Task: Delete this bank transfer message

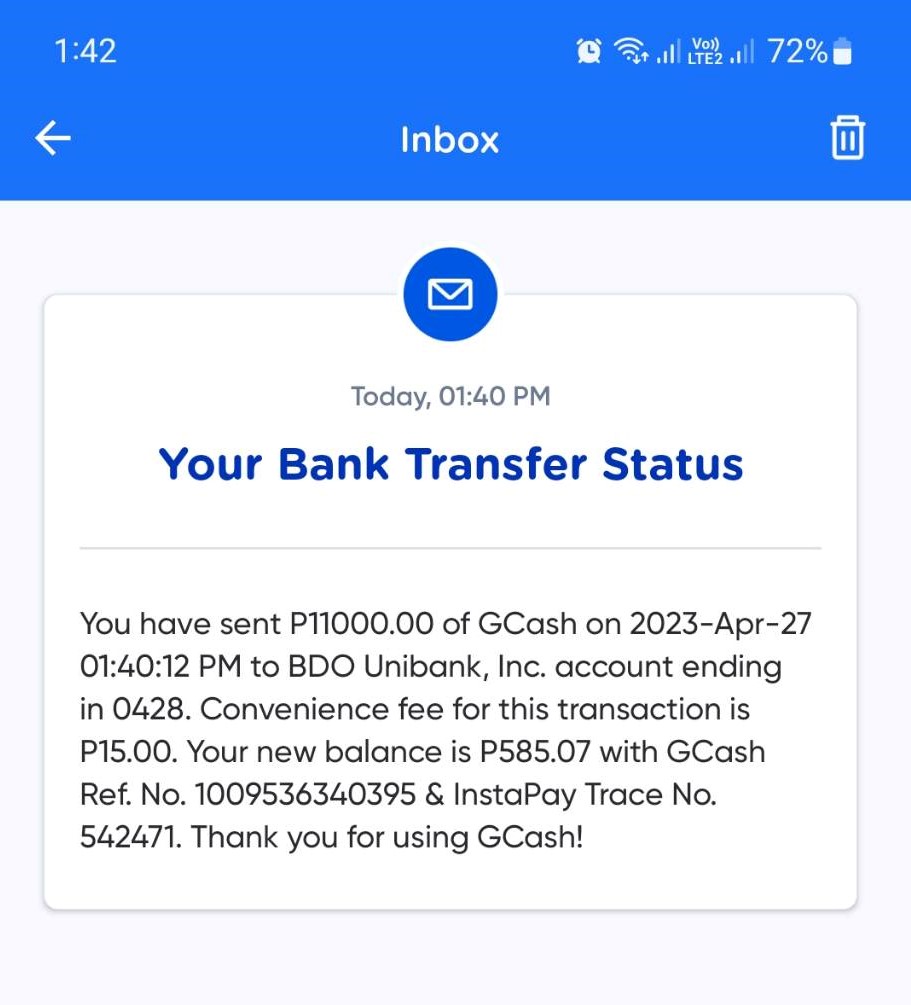Action: [x=847, y=139]
